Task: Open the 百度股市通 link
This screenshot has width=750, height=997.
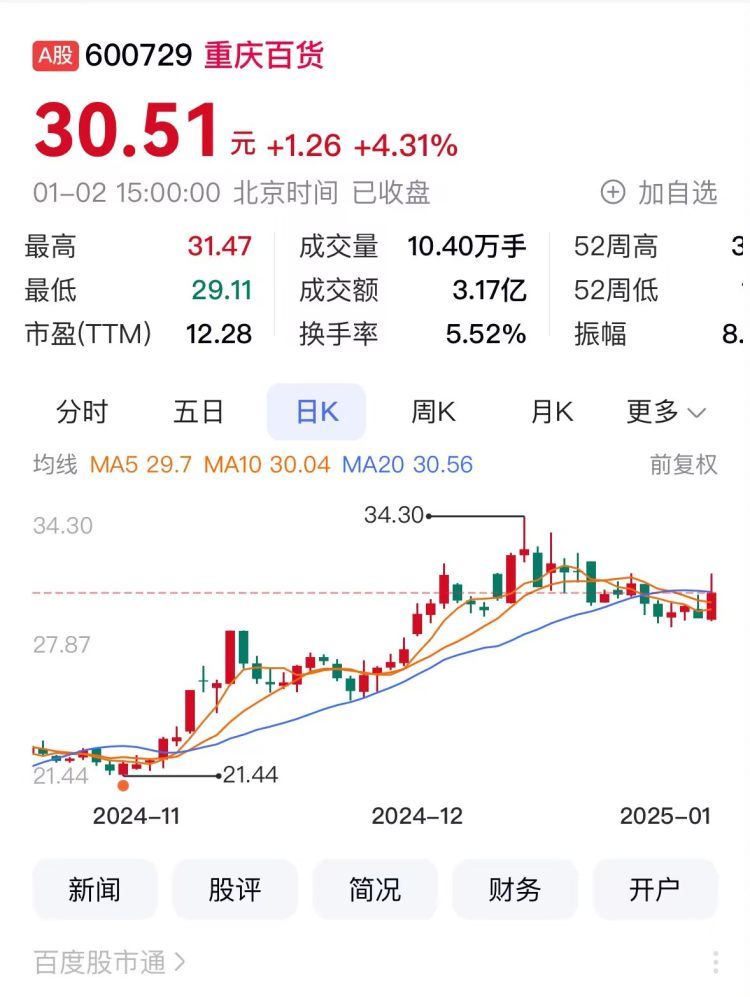Action: coord(110,963)
